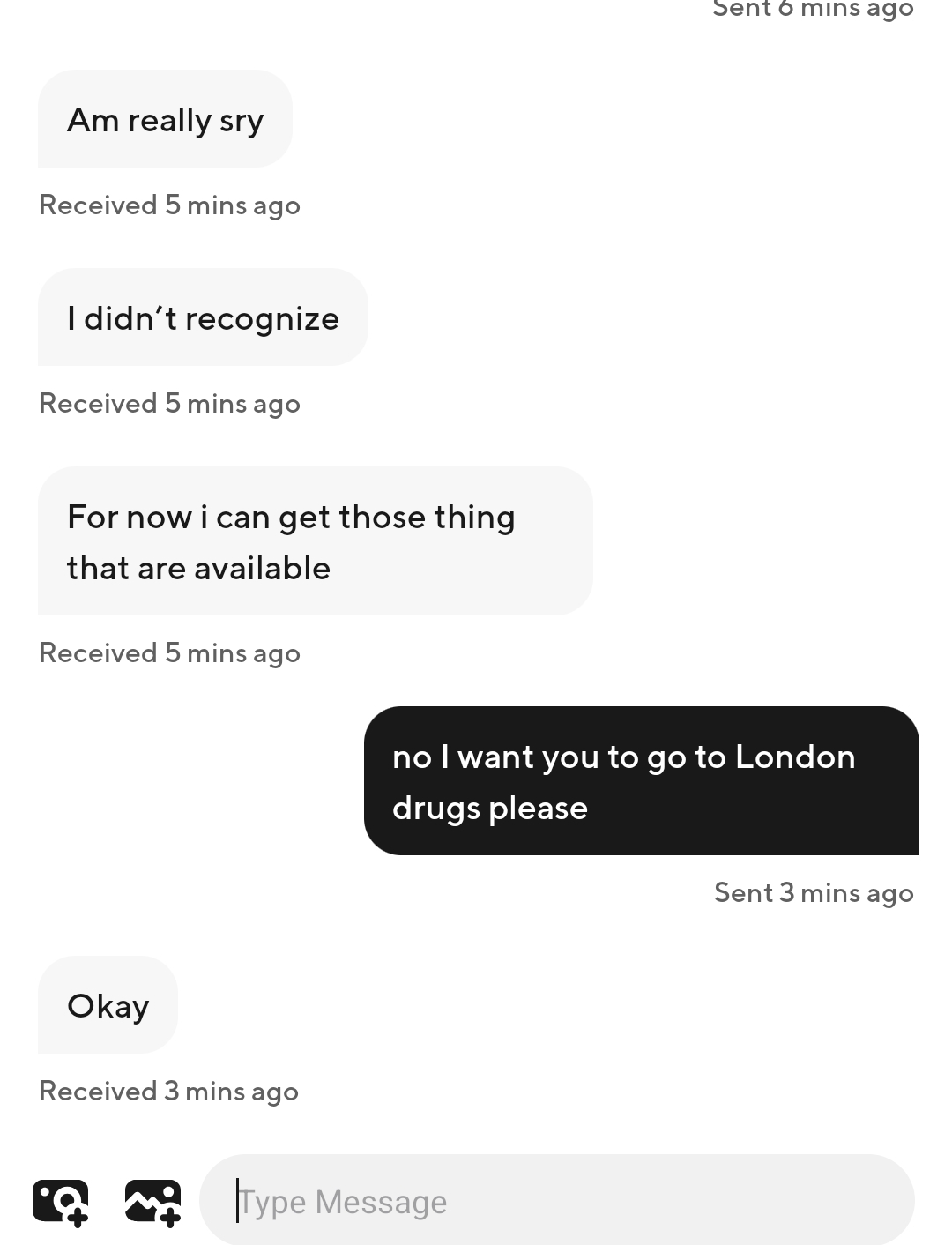
Task: Focus the Type Message field
Action: click(557, 1201)
